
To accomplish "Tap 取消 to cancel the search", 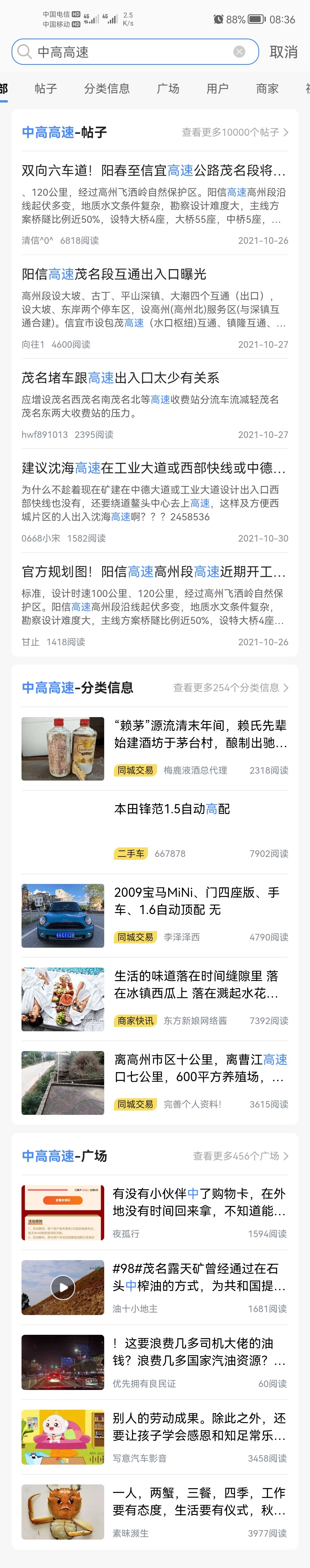I will pos(283,52).
